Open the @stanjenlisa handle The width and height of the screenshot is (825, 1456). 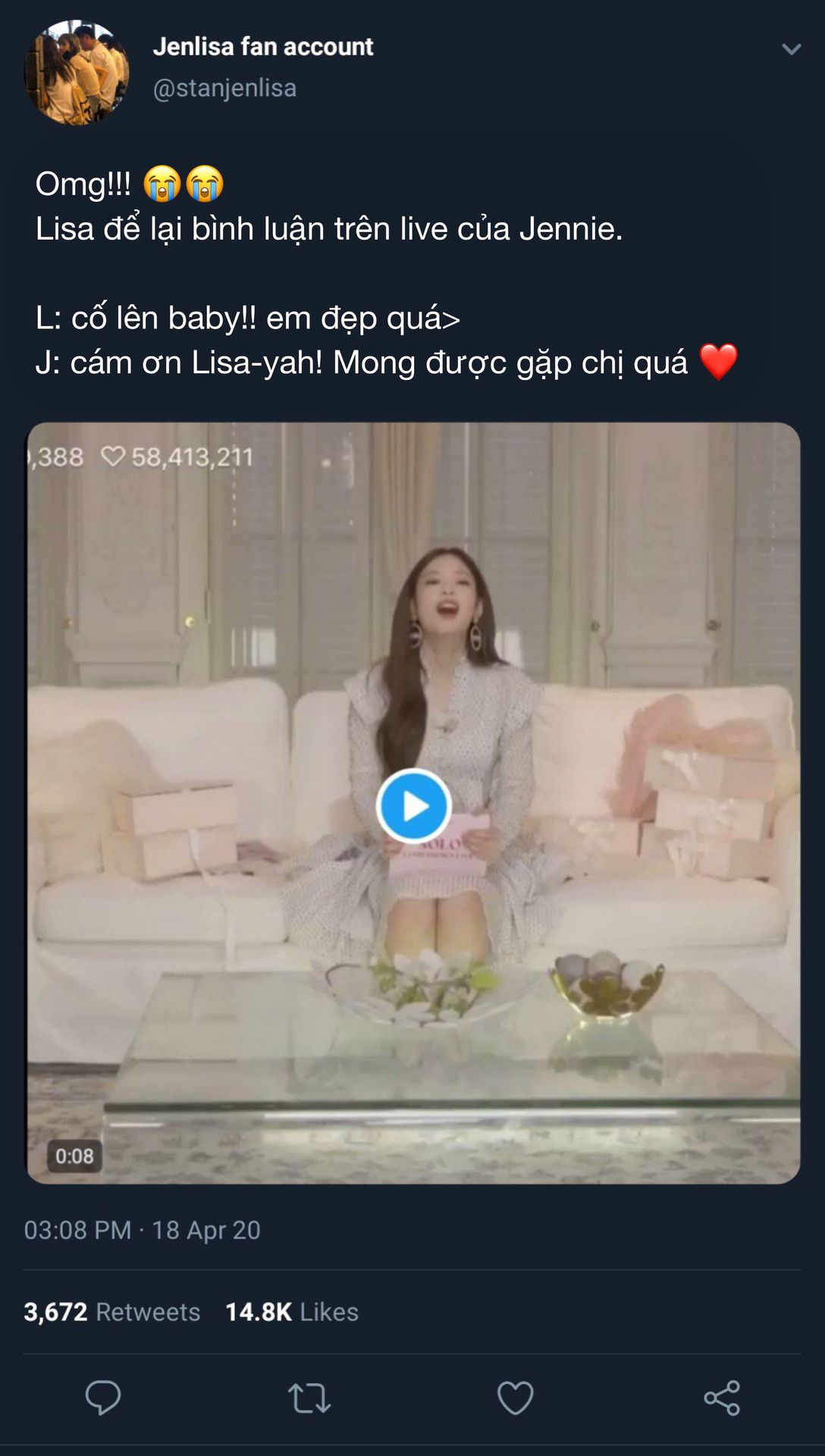click(224, 88)
